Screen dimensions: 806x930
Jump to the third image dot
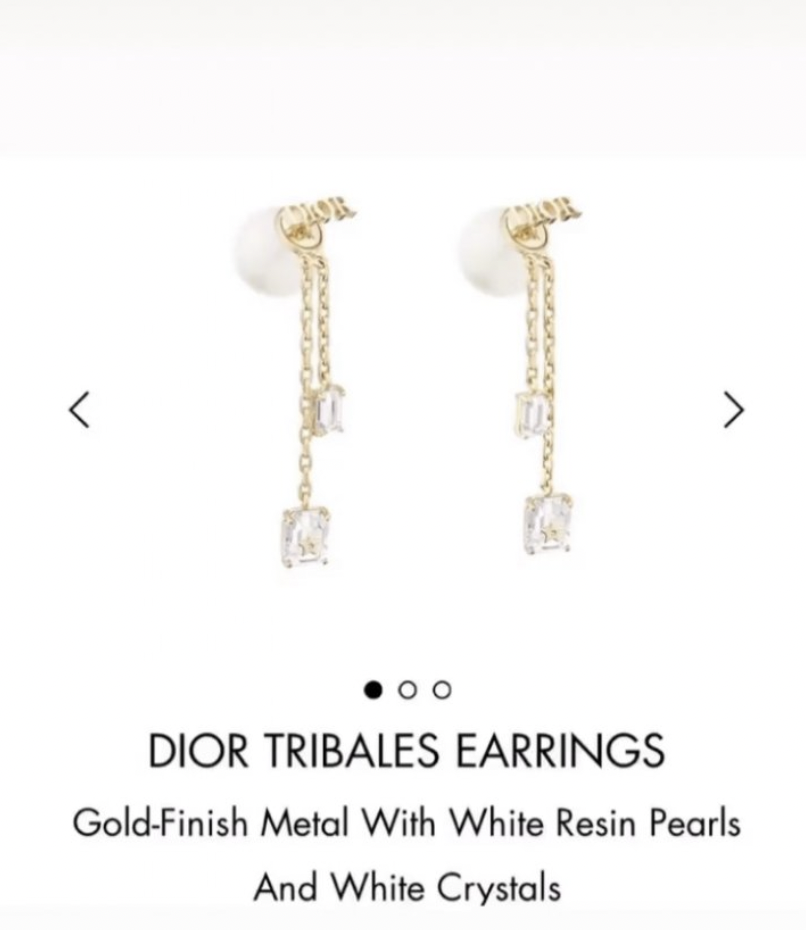[x=442, y=690]
